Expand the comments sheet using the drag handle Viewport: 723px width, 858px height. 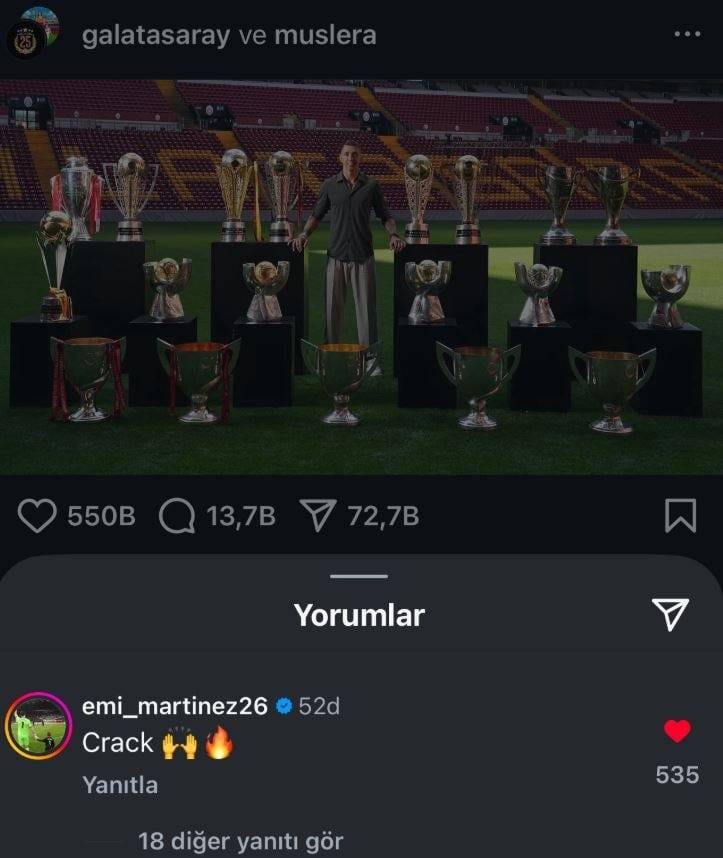click(x=361, y=575)
